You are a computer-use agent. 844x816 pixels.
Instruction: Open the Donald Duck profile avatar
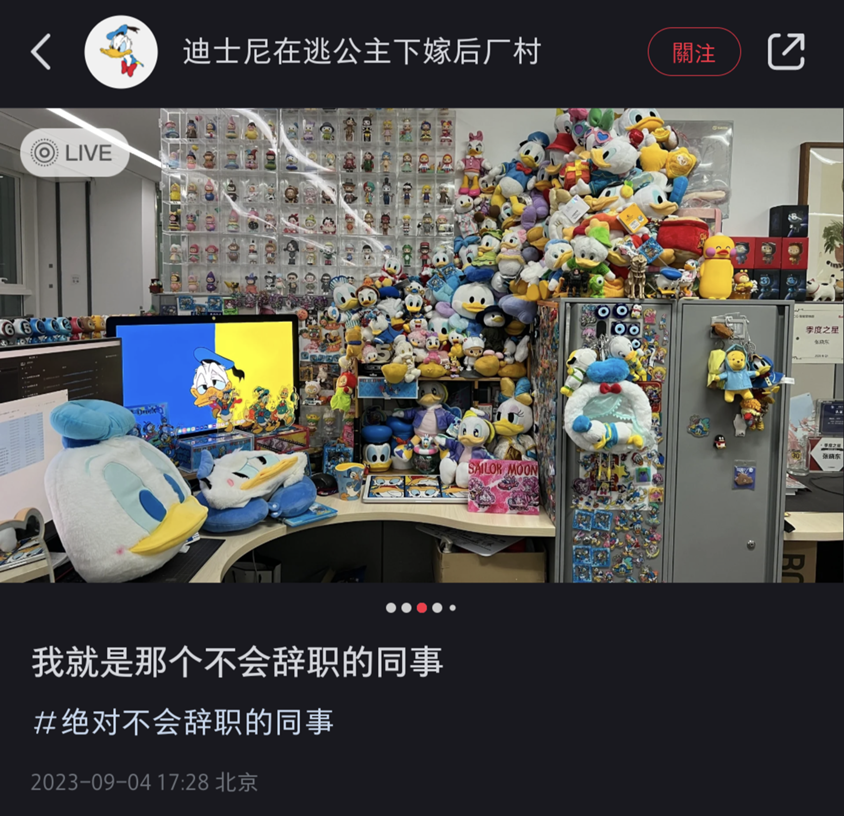pos(121,52)
